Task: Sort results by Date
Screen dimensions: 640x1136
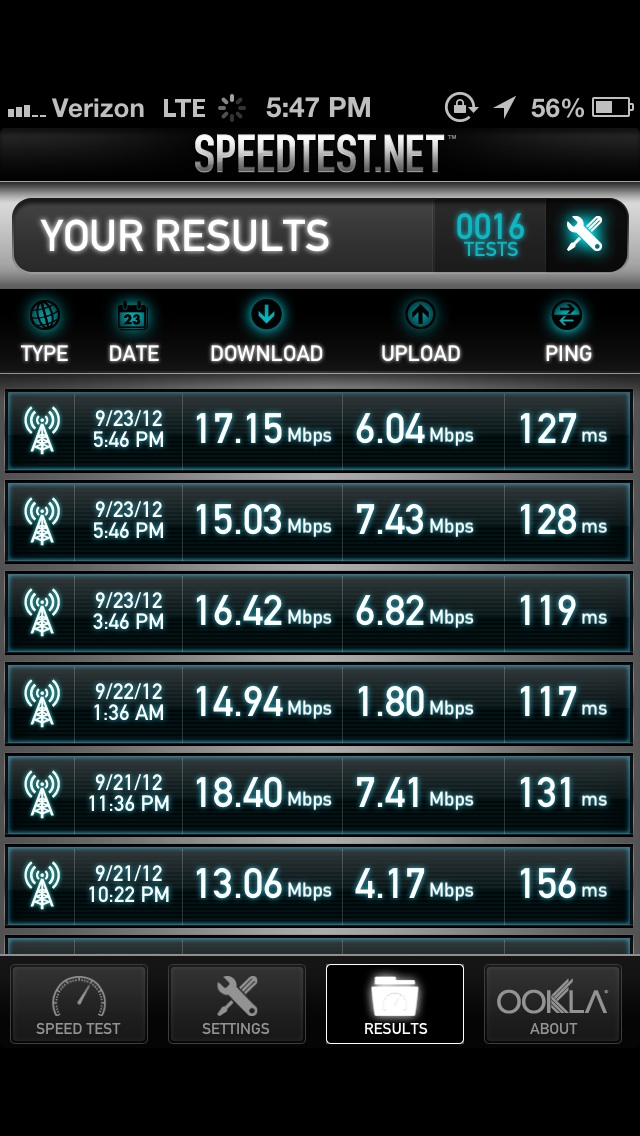Action: pyautogui.click(x=133, y=333)
